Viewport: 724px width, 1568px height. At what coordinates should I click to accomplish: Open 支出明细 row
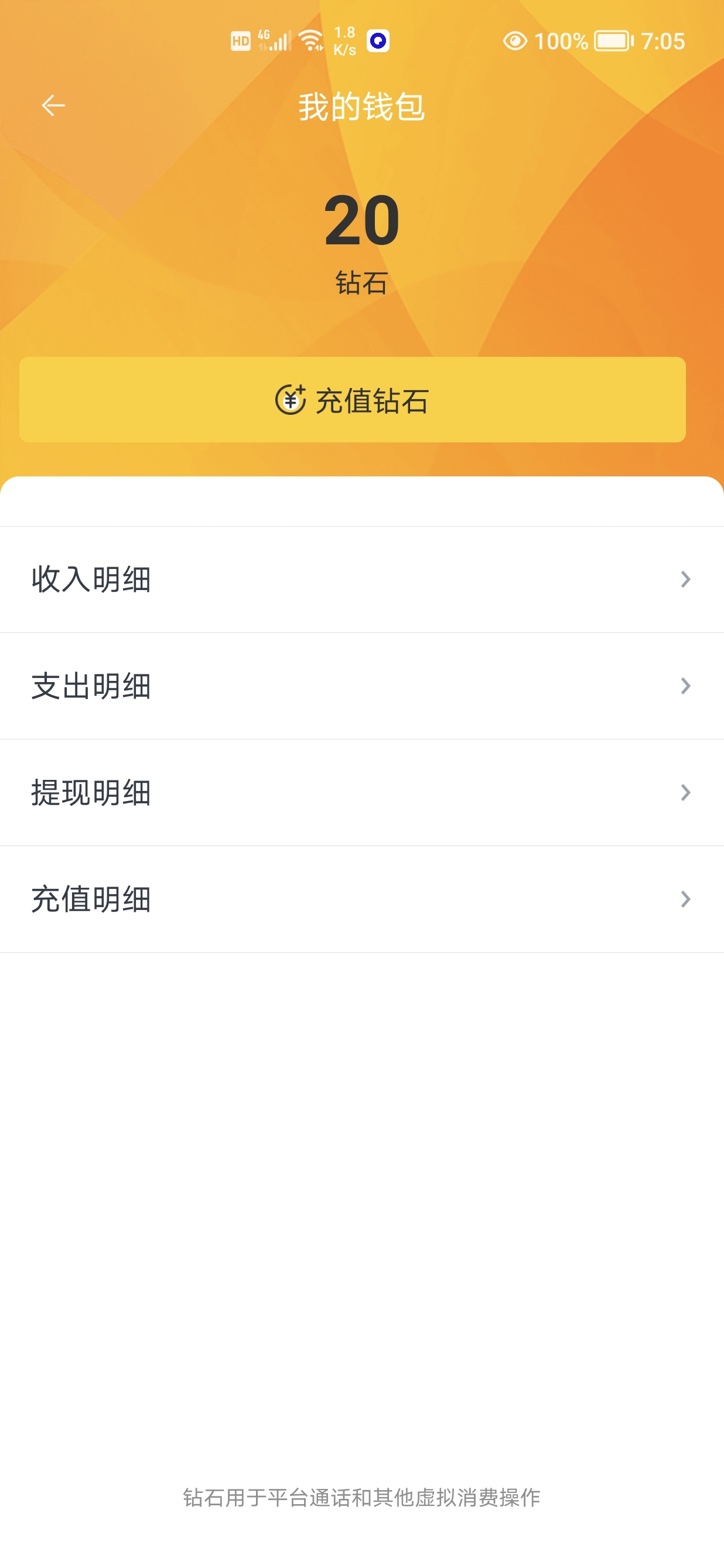tap(361, 686)
